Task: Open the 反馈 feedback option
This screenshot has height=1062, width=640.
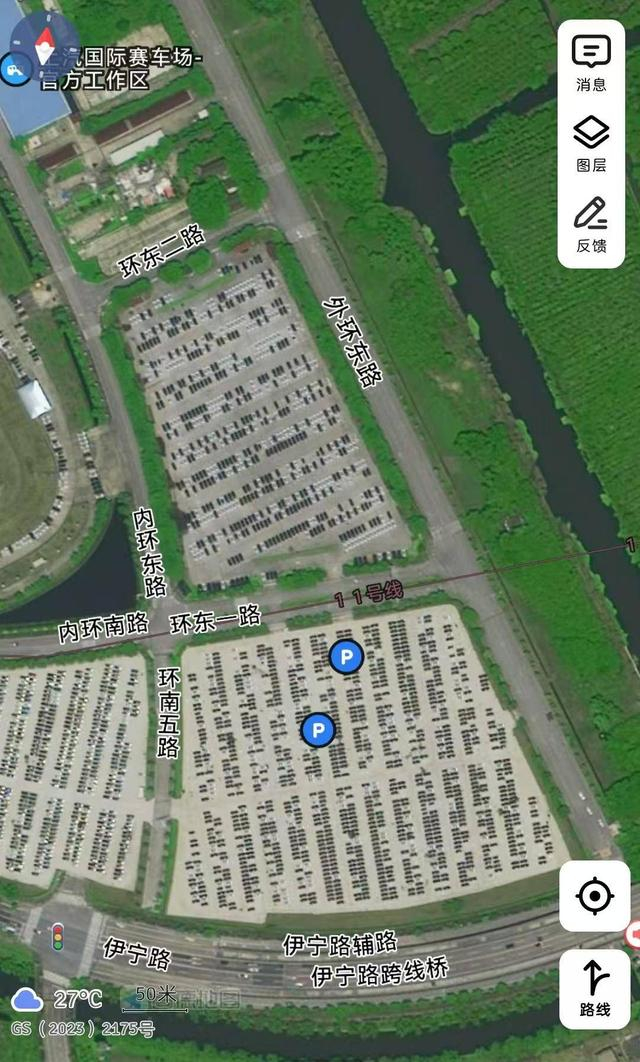Action: (x=591, y=224)
